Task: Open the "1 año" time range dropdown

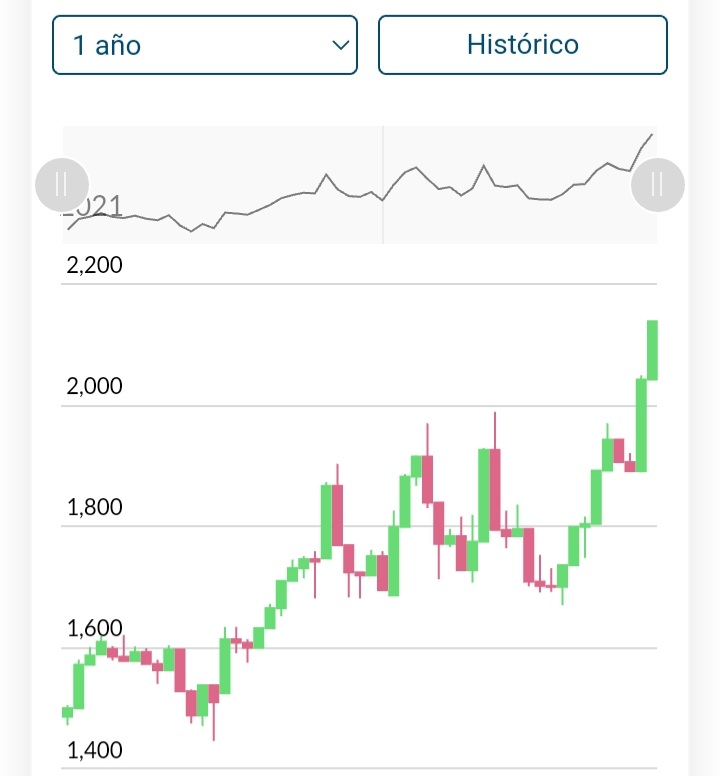Action: point(204,45)
